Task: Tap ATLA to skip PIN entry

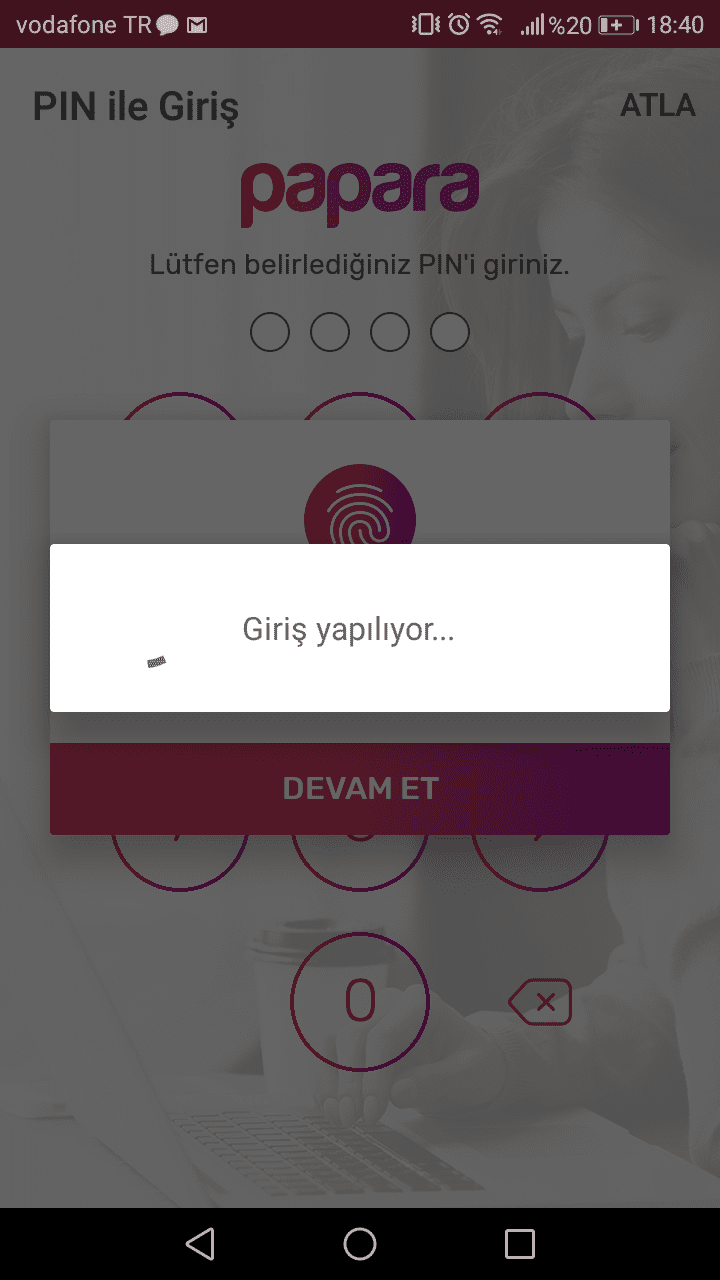Action: 657,106
